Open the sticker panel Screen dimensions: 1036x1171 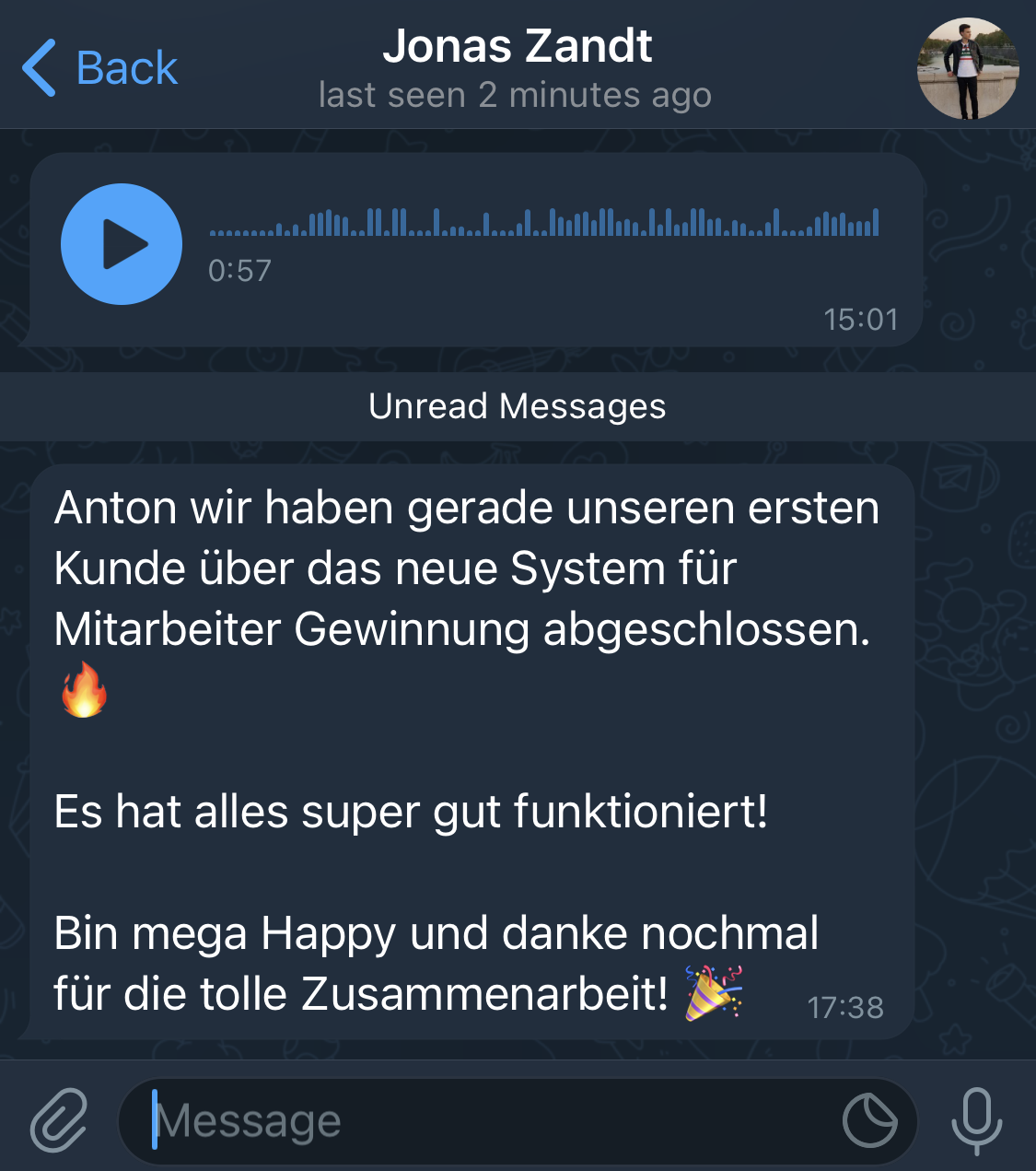(869, 1120)
